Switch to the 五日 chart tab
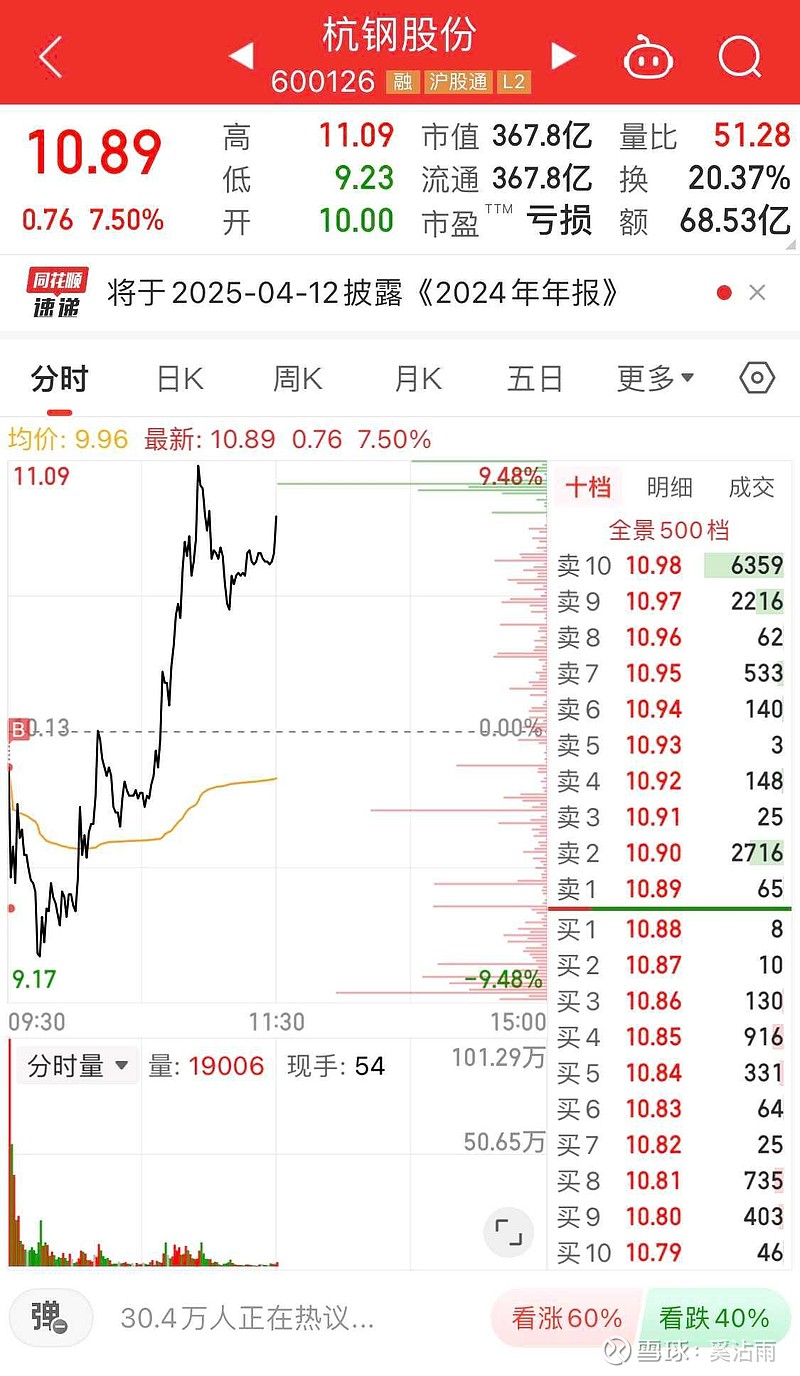 click(535, 379)
